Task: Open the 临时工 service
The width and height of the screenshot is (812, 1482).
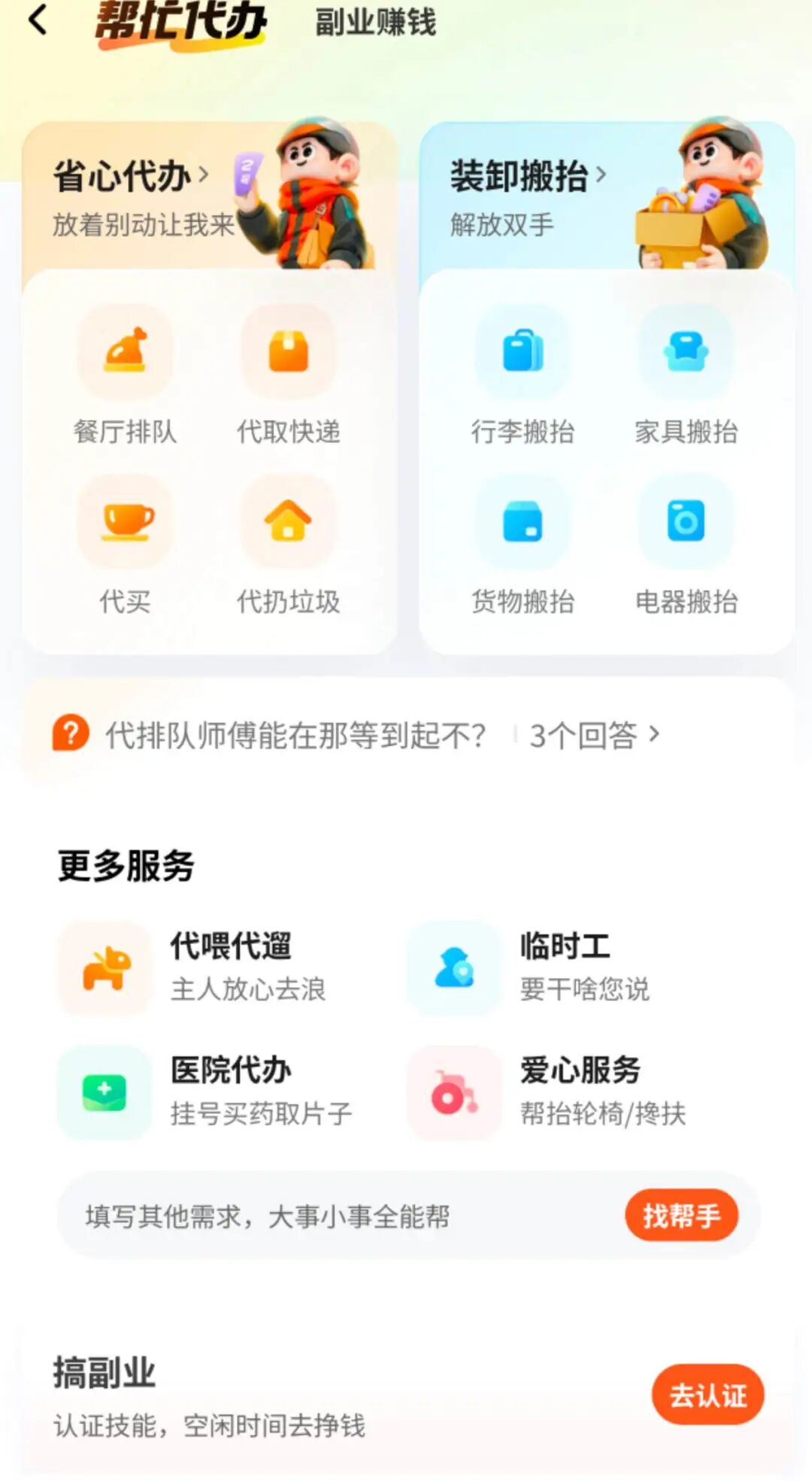Action: pos(529,967)
